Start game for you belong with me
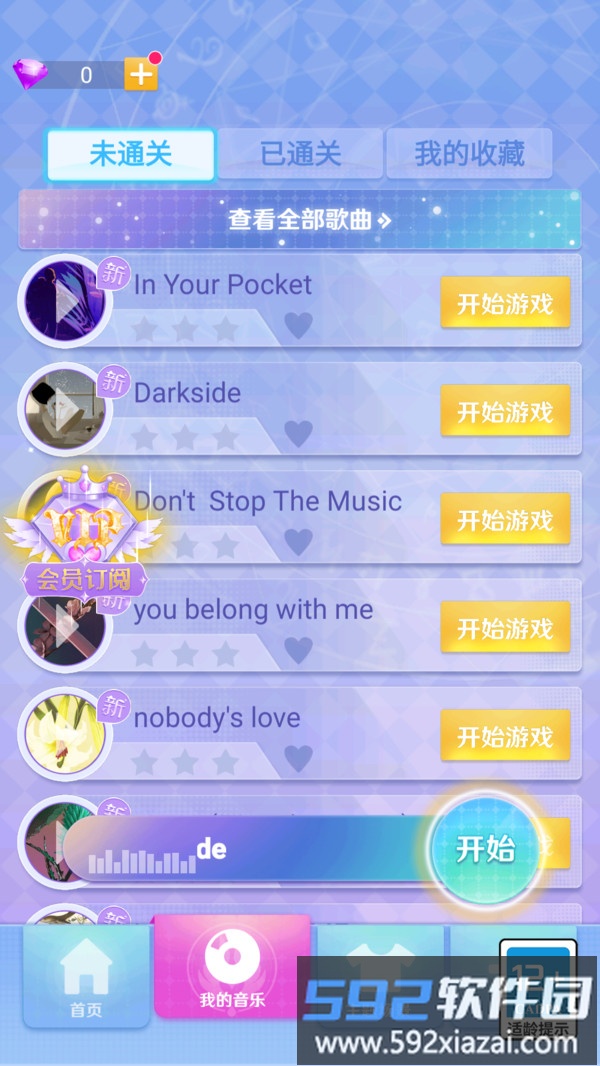 point(505,628)
